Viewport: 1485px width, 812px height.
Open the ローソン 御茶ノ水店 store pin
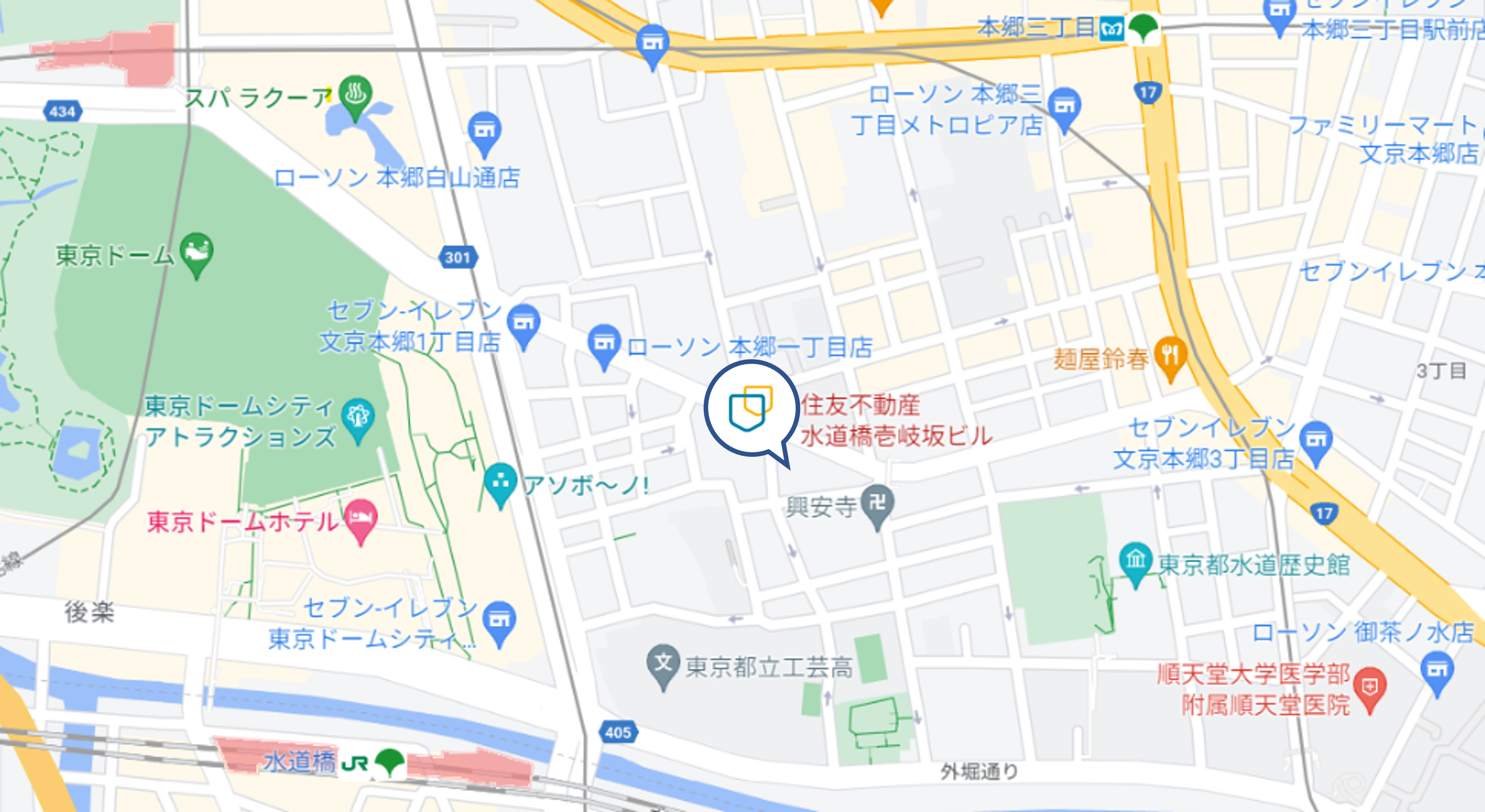tap(1437, 670)
